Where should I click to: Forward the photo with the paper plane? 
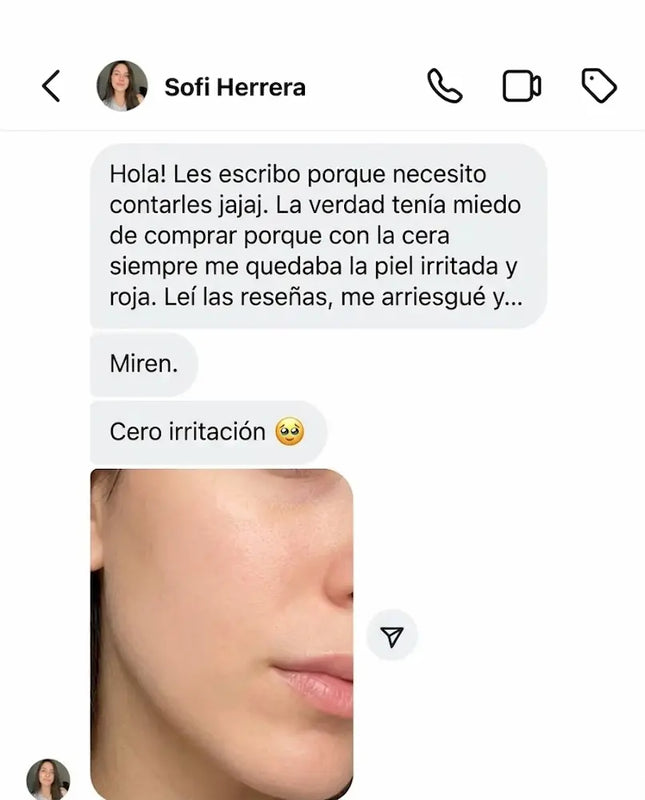(392, 636)
